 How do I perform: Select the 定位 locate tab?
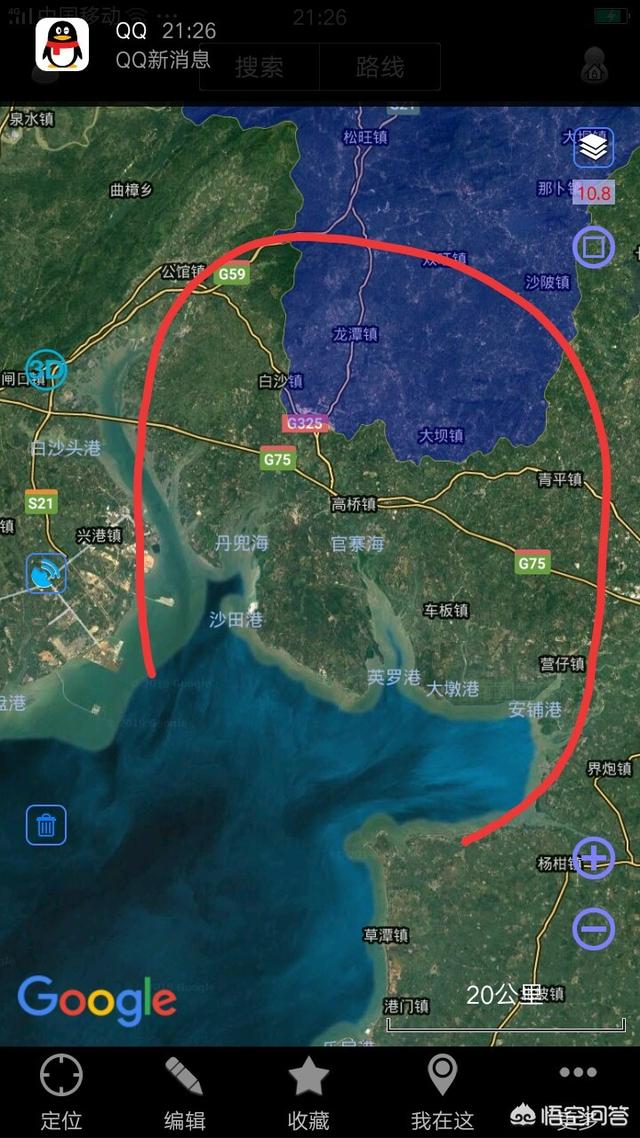[x=61, y=1092]
